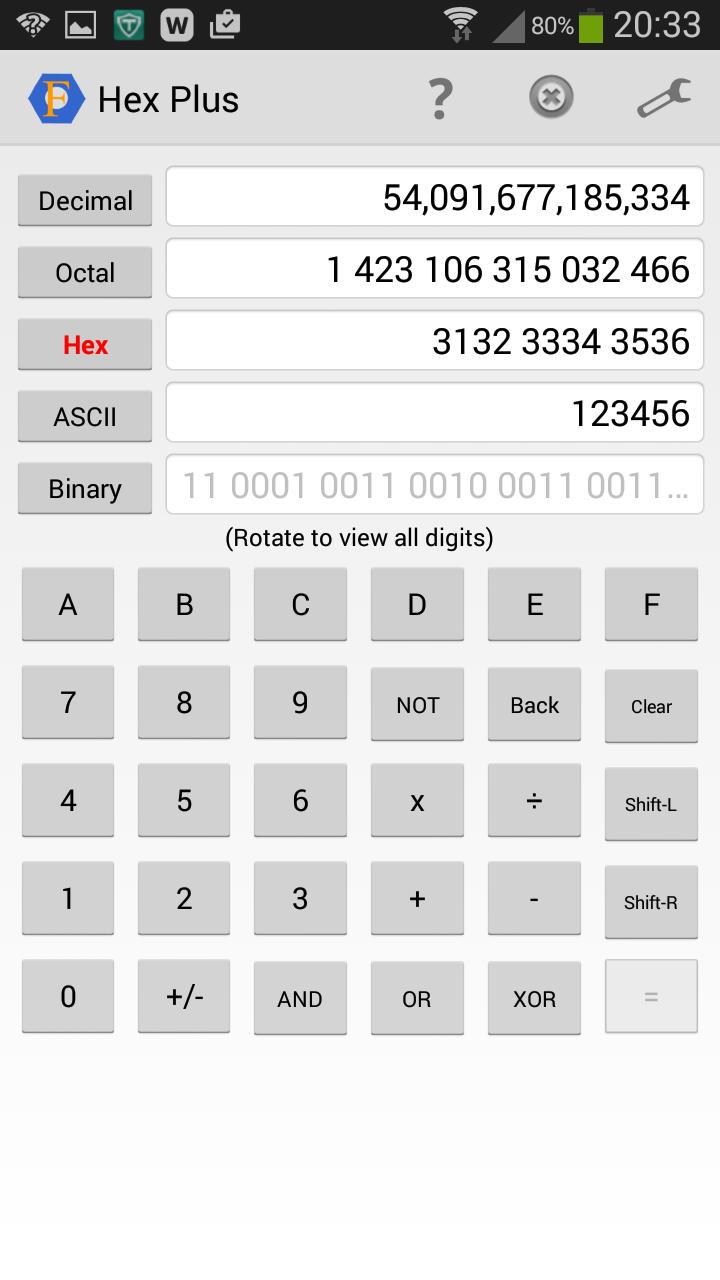Viewport: 720px width, 1280px height.
Task: Enter hex digit F
Action: click(x=651, y=605)
